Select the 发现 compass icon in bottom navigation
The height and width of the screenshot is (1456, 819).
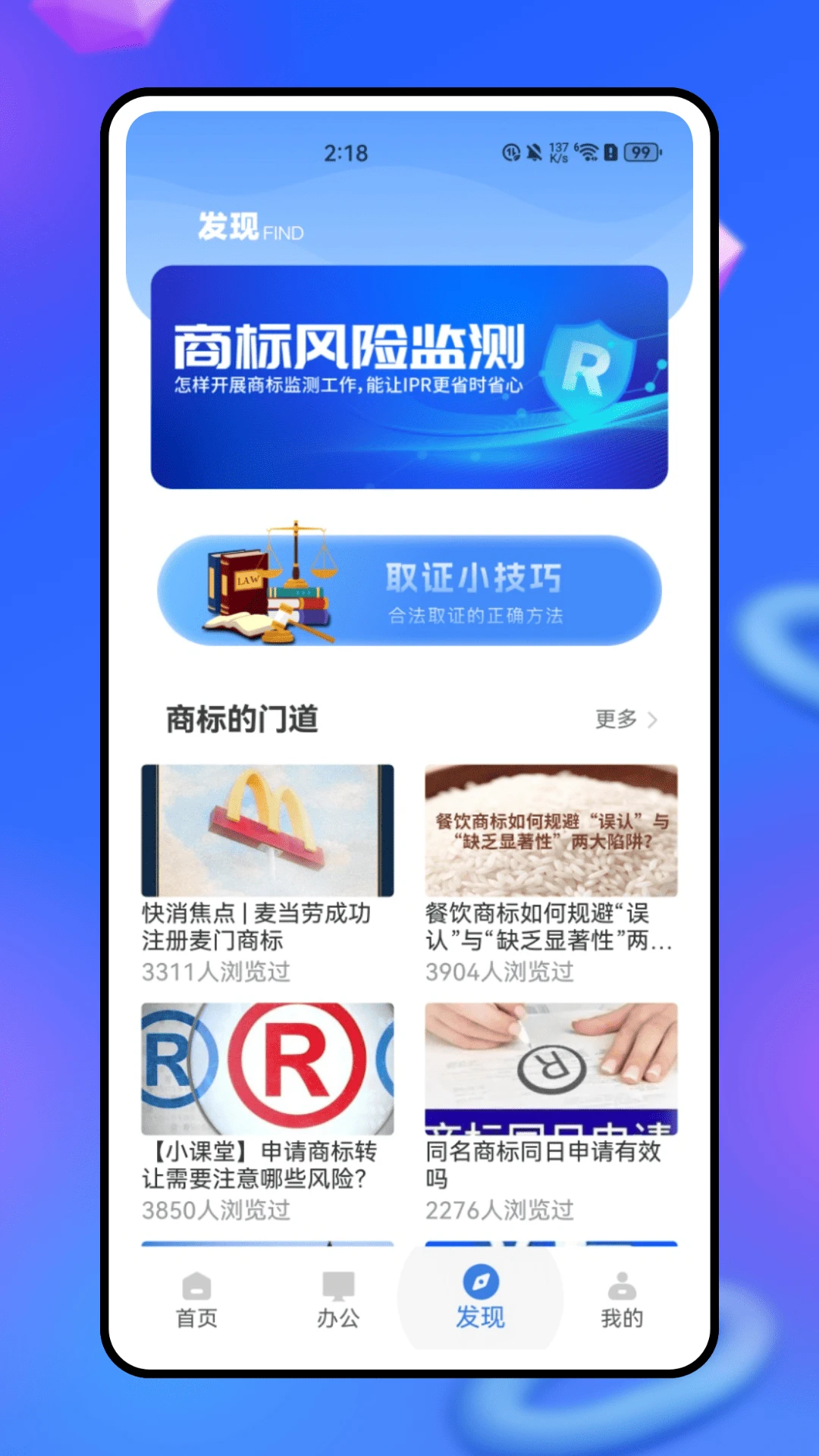(480, 1281)
